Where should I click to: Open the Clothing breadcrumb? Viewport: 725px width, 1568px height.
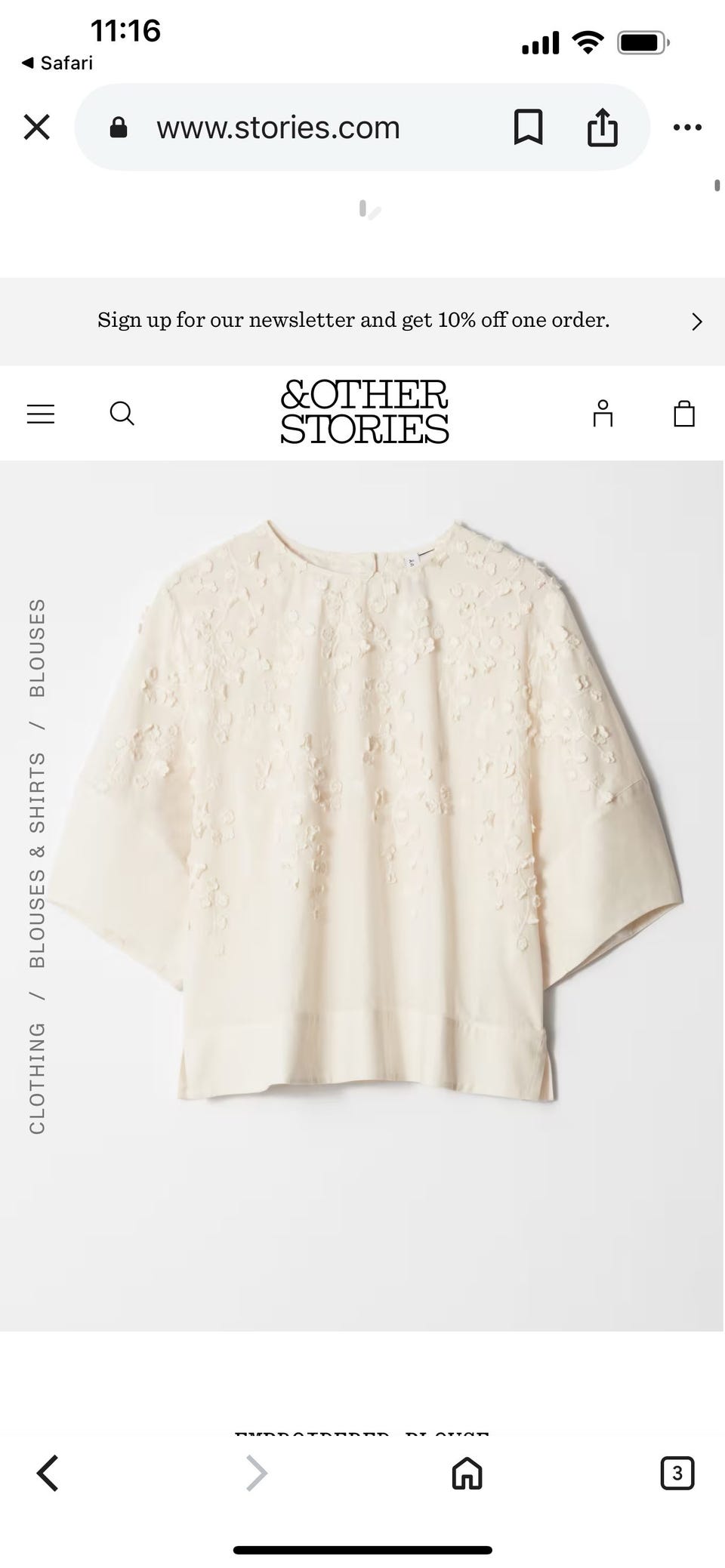(x=37, y=1078)
